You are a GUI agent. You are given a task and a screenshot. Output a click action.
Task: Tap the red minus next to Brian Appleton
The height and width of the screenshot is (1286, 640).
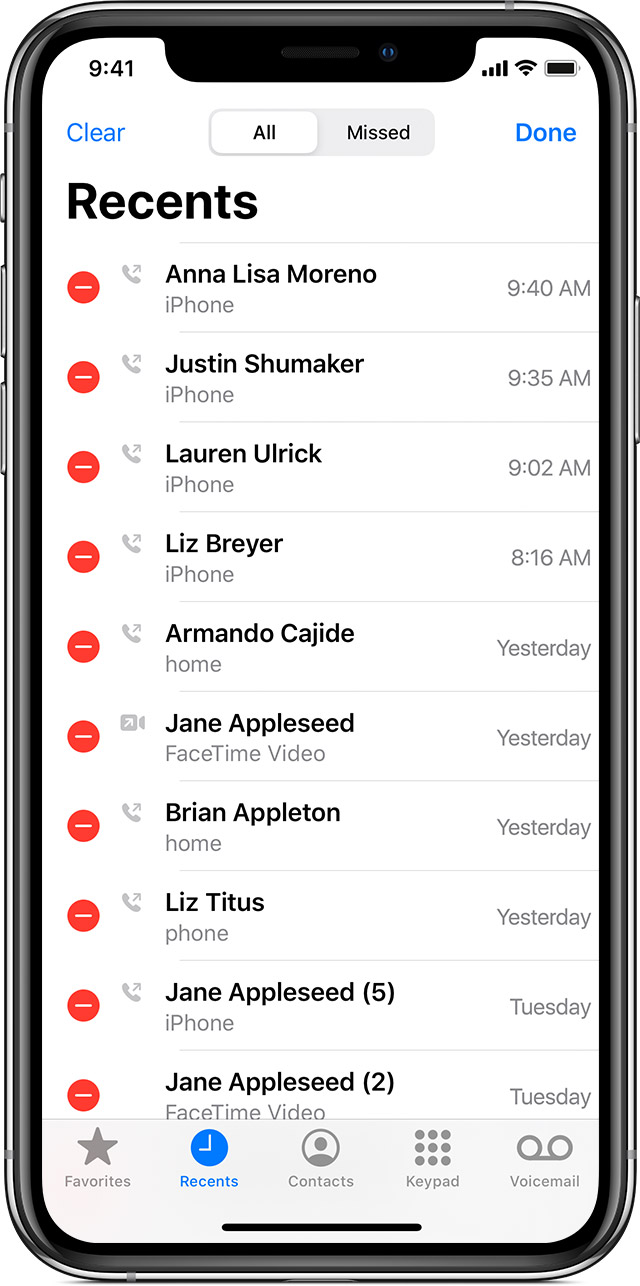[x=83, y=826]
